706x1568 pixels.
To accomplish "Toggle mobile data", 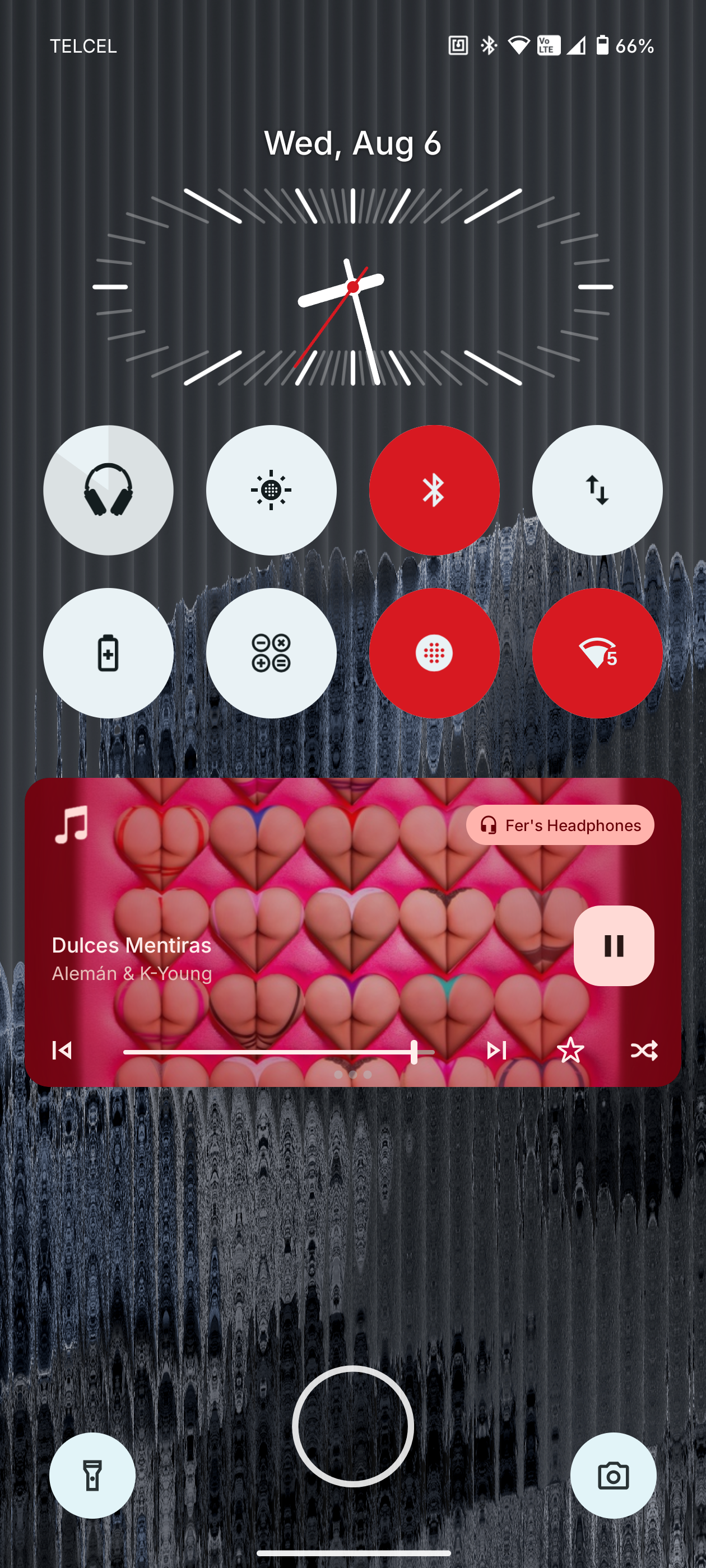I will pos(597,490).
